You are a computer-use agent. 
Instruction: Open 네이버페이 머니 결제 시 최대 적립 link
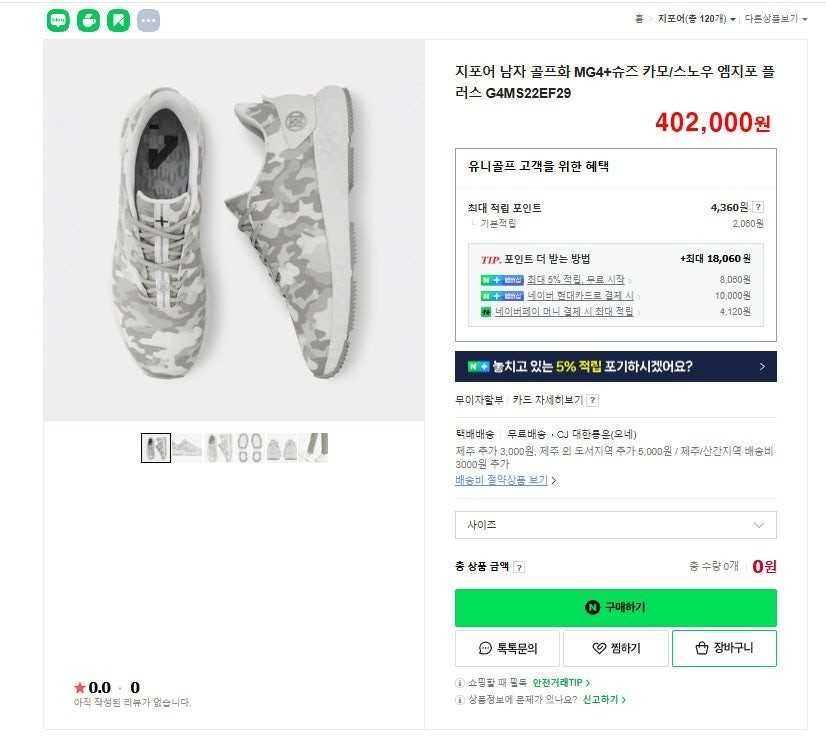click(564, 312)
